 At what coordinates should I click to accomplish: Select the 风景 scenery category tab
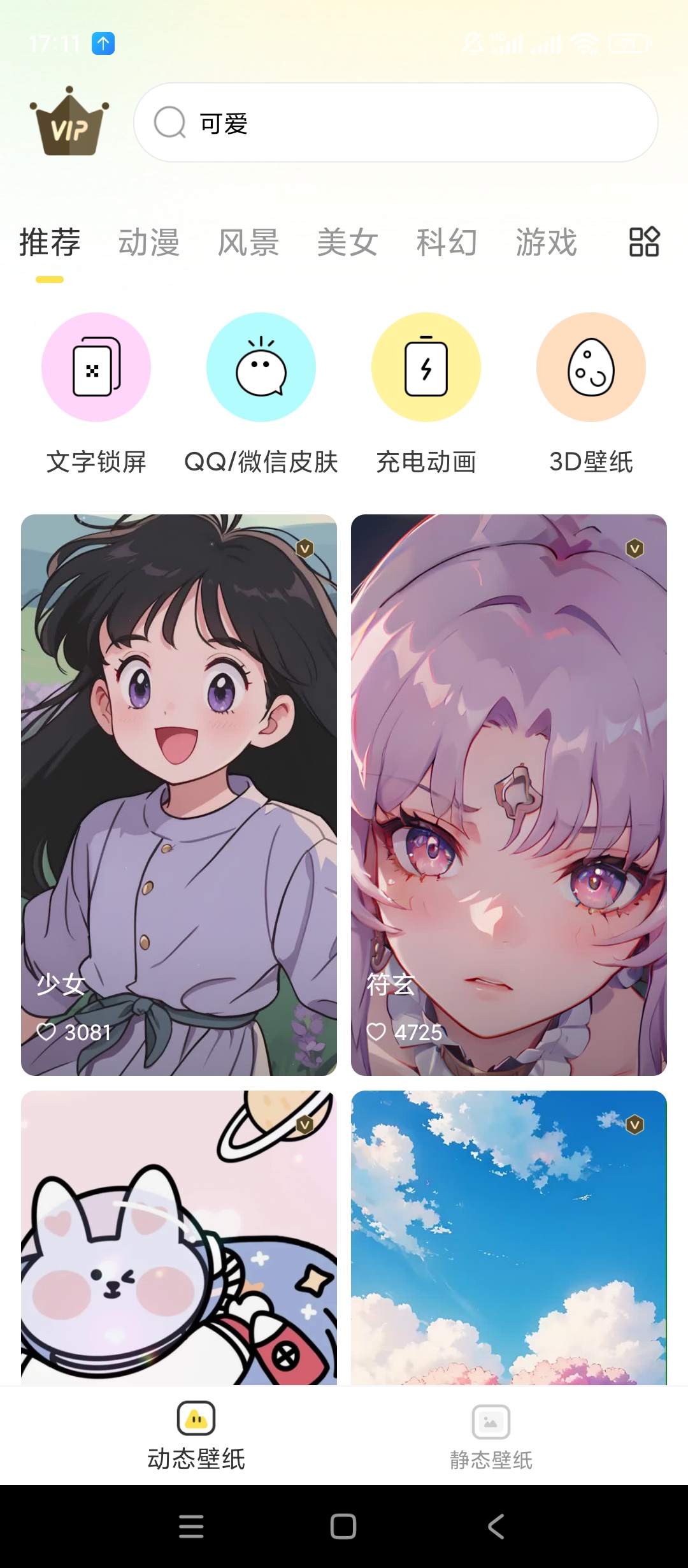click(248, 242)
